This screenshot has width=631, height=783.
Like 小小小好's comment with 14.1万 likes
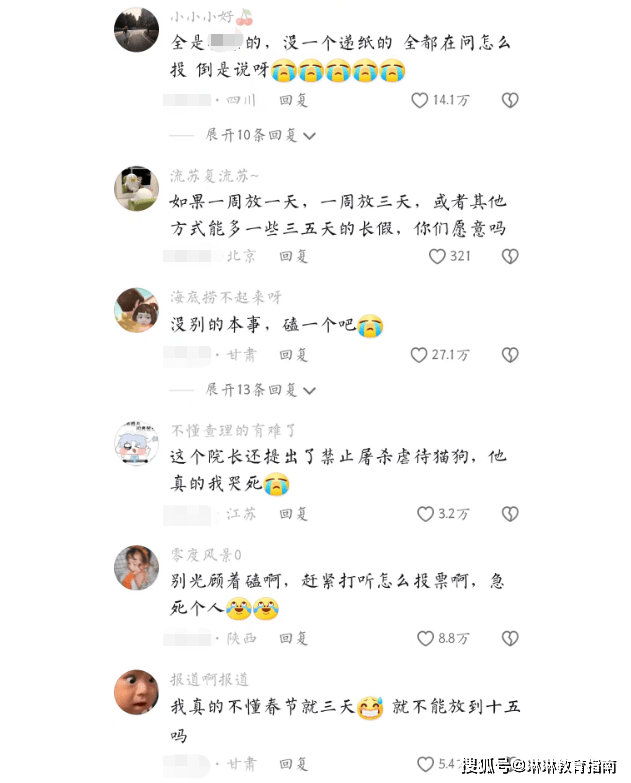pos(420,101)
